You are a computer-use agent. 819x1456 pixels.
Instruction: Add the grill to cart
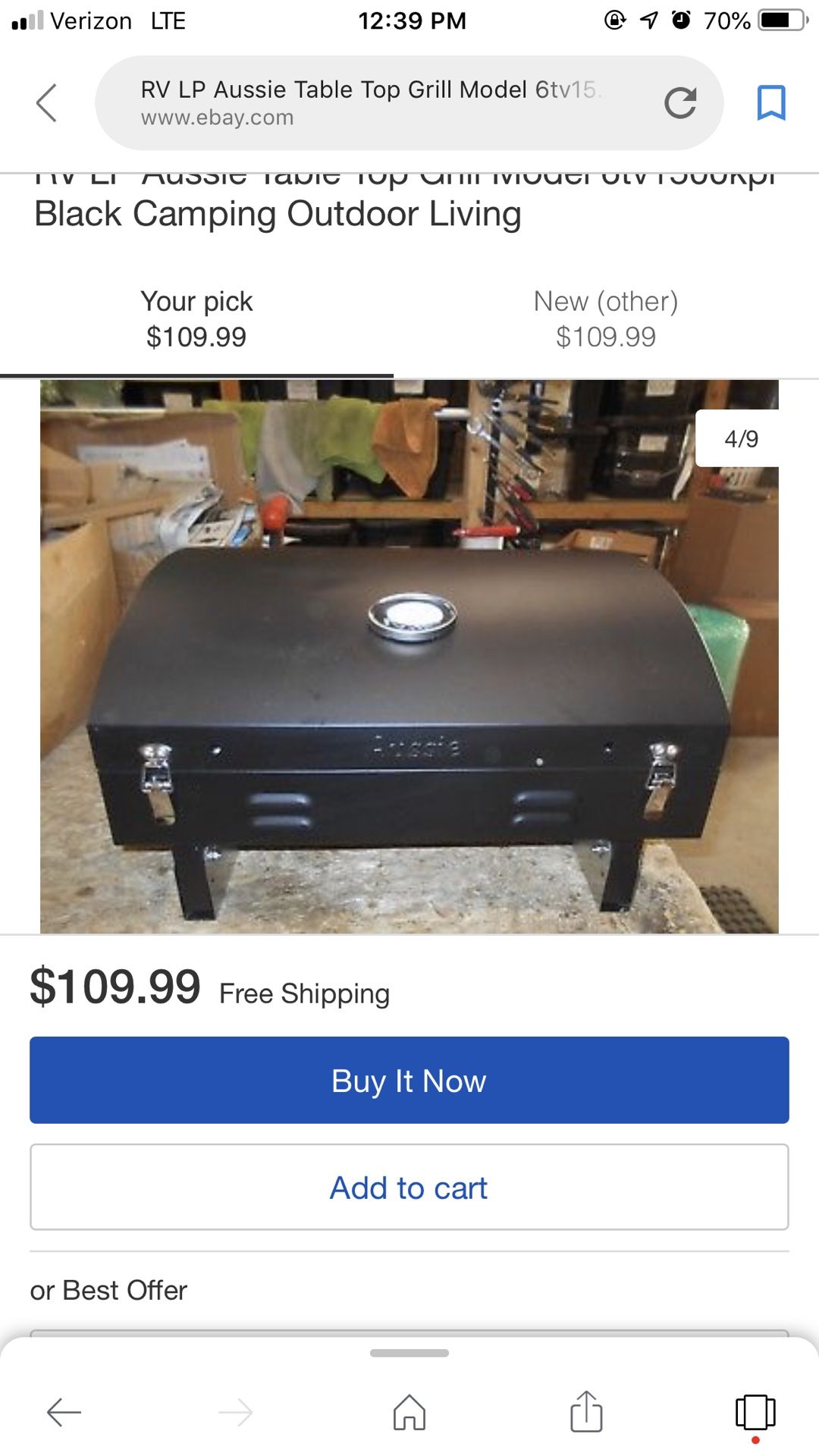tap(409, 1187)
